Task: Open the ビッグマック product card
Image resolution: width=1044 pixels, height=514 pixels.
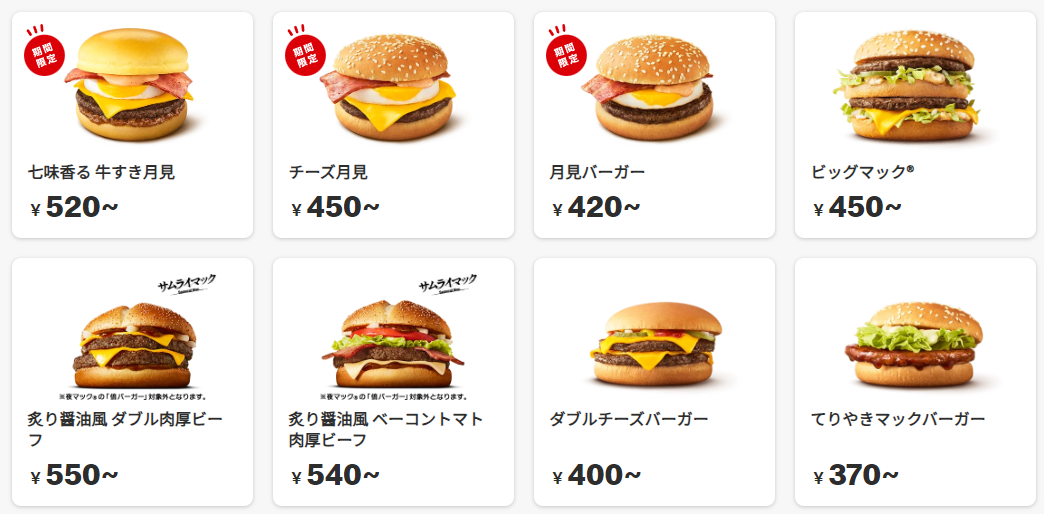Action: click(x=915, y=125)
